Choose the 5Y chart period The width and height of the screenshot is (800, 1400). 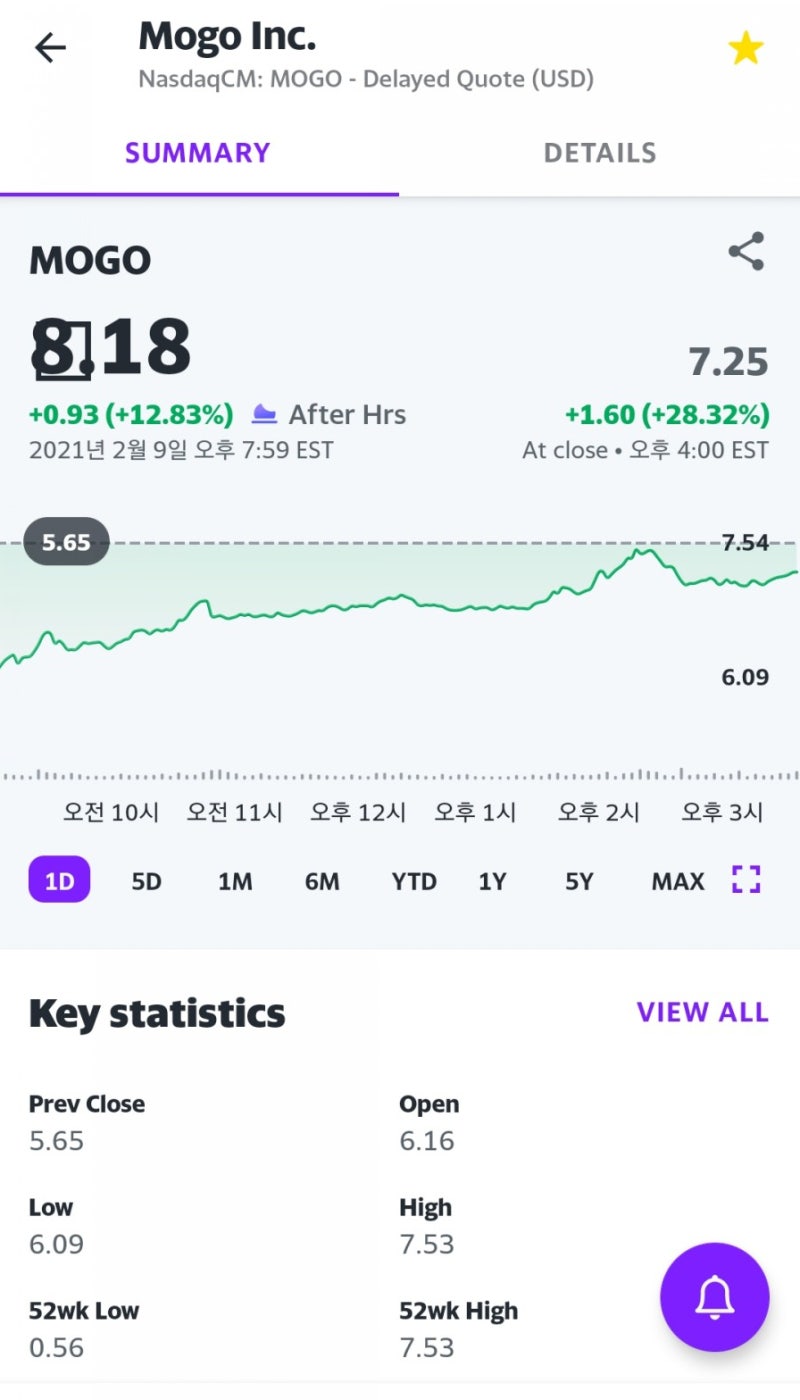pos(577,881)
